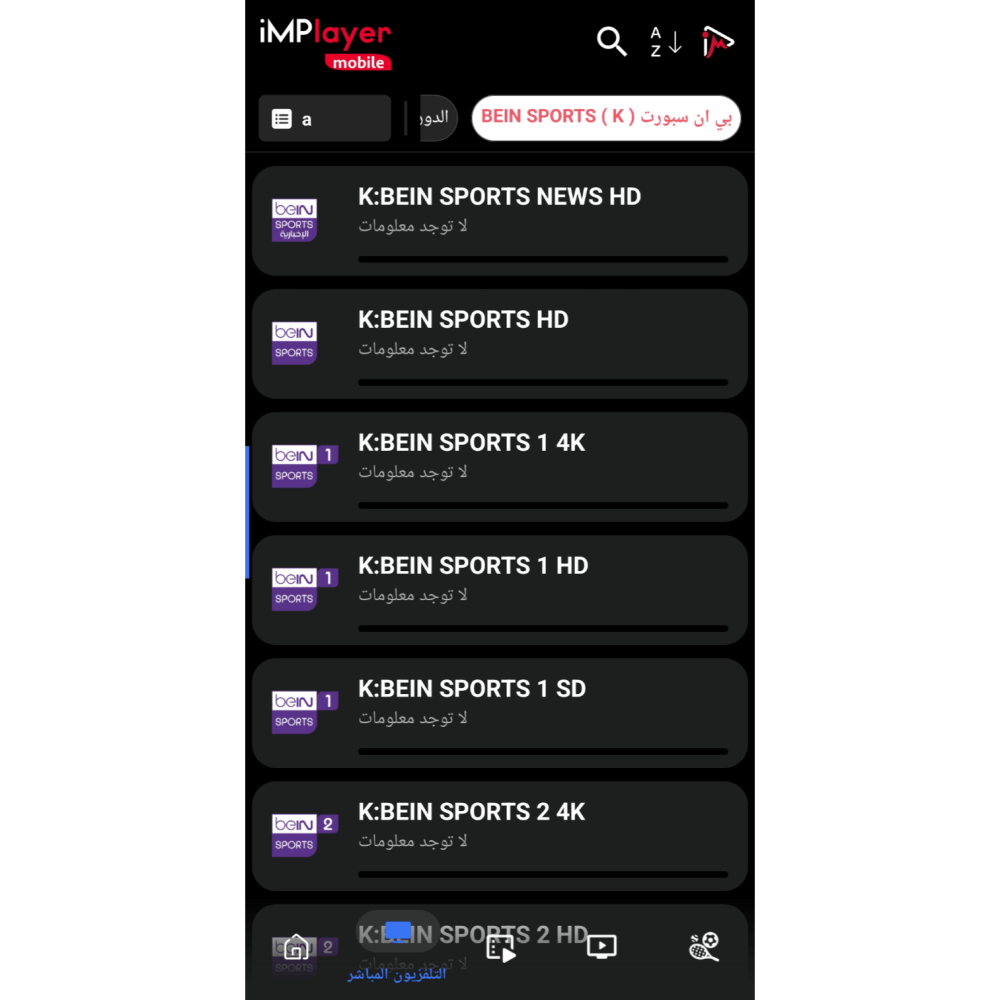This screenshot has width=1000, height=1000.
Task: Open the playlist selector labeled a
Action: (324, 119)
